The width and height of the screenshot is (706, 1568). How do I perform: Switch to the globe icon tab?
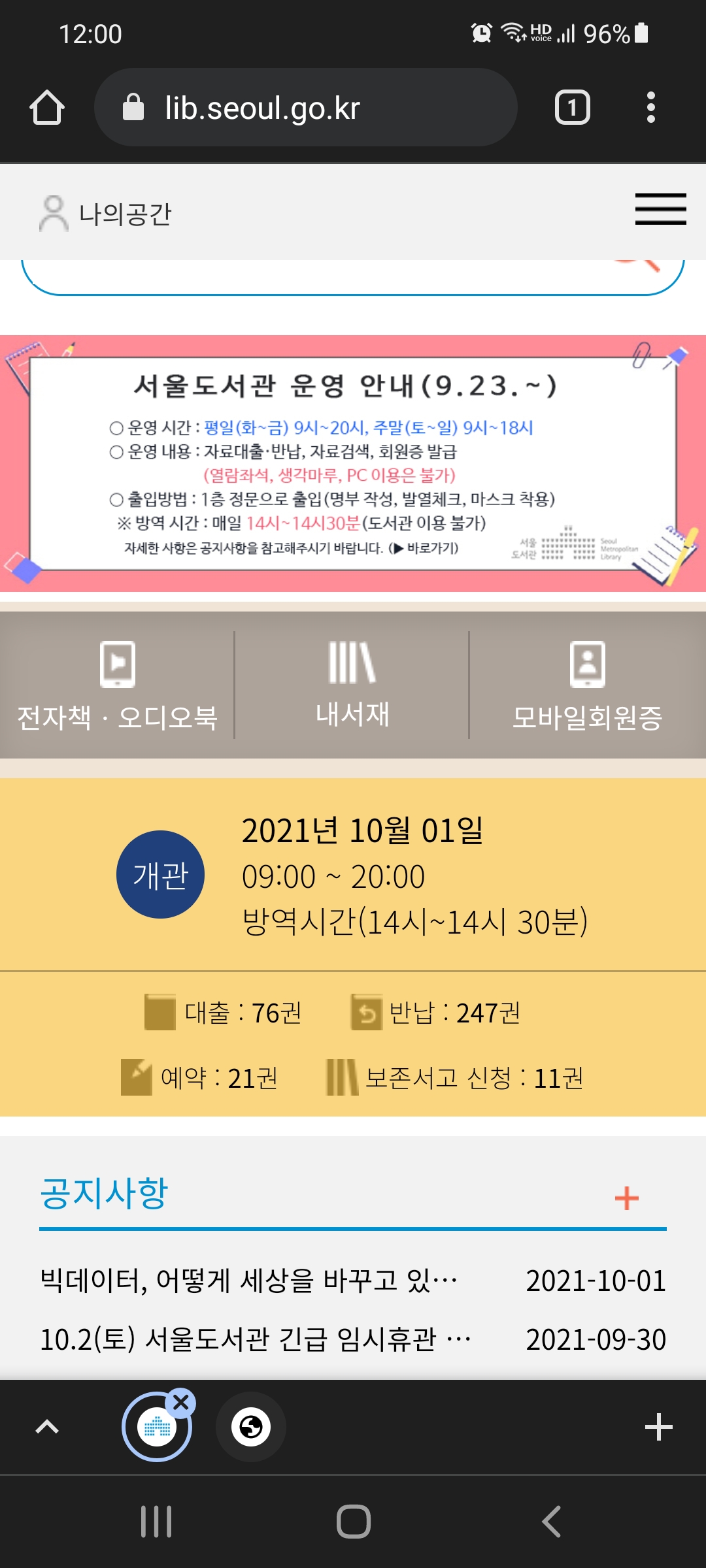click(251, 1427)
